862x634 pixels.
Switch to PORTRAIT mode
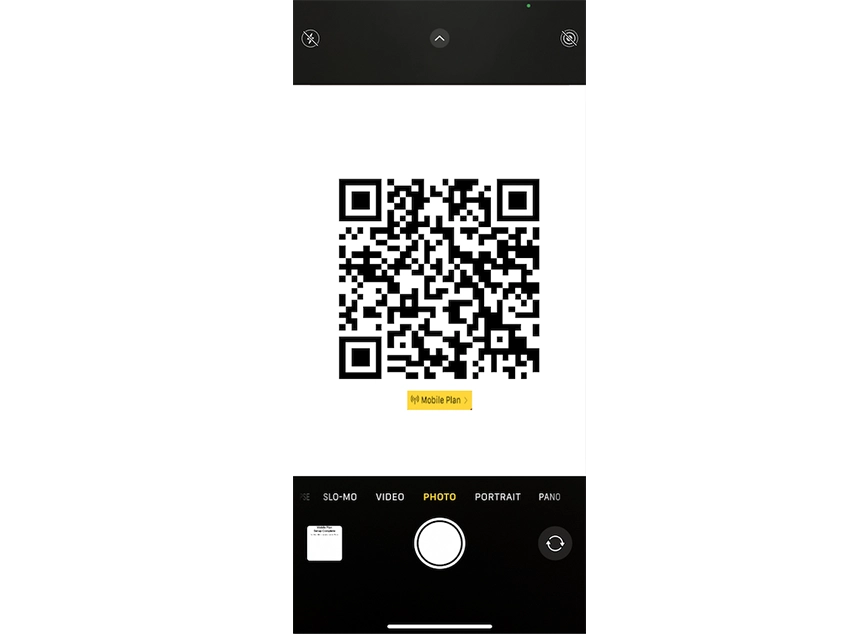coord(497,497)
